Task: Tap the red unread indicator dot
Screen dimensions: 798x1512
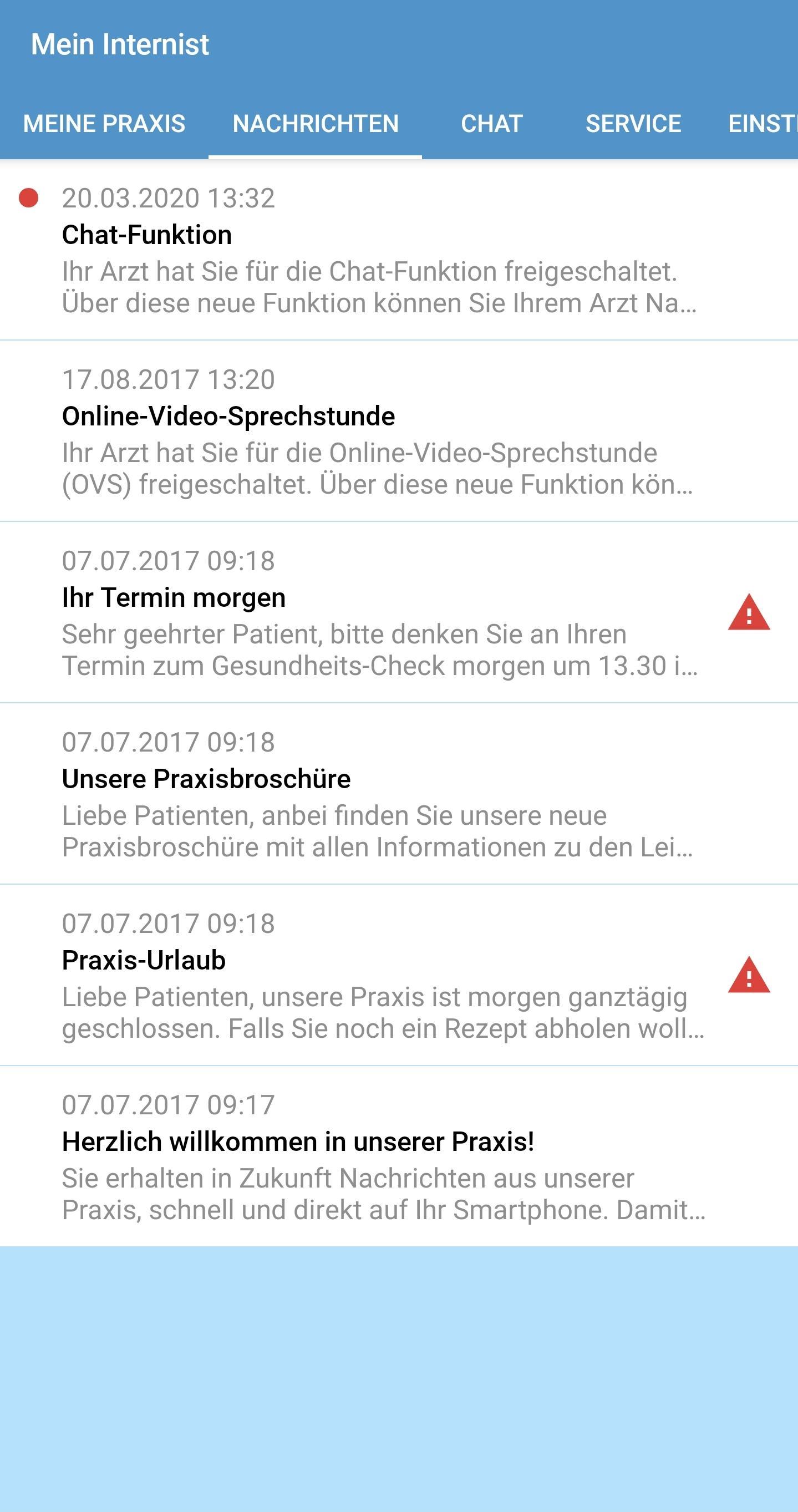Action: [x=28, y=200]
